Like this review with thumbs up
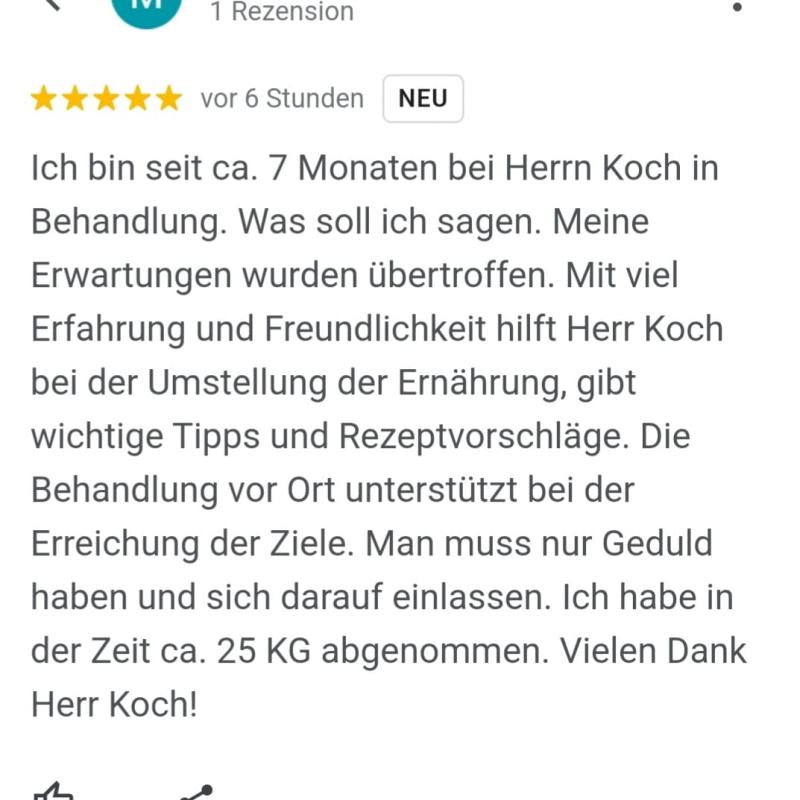 (52, 792)
